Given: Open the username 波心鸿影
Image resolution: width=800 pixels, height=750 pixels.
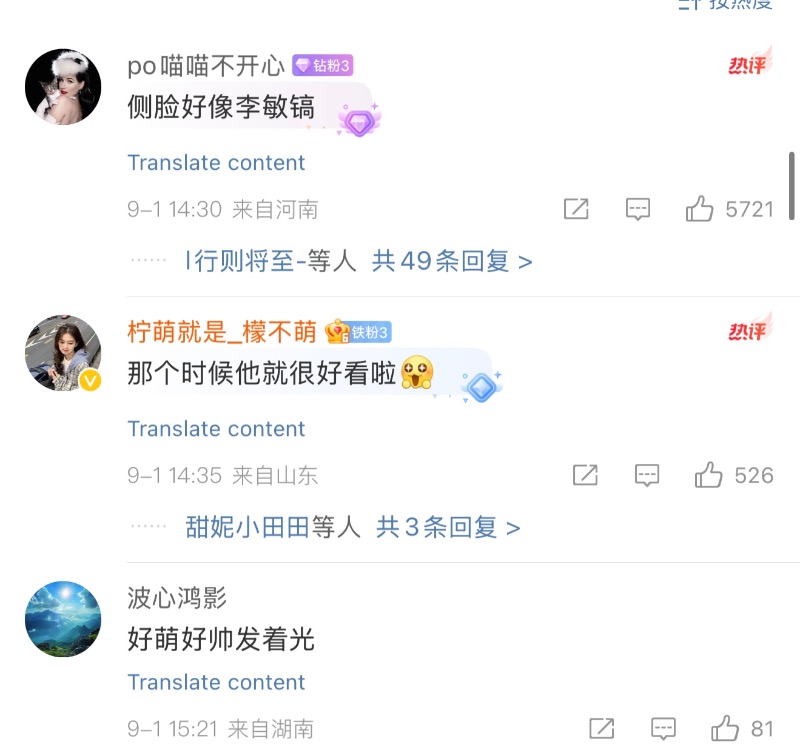Looking at the screenshot, I should click(177, 598).
